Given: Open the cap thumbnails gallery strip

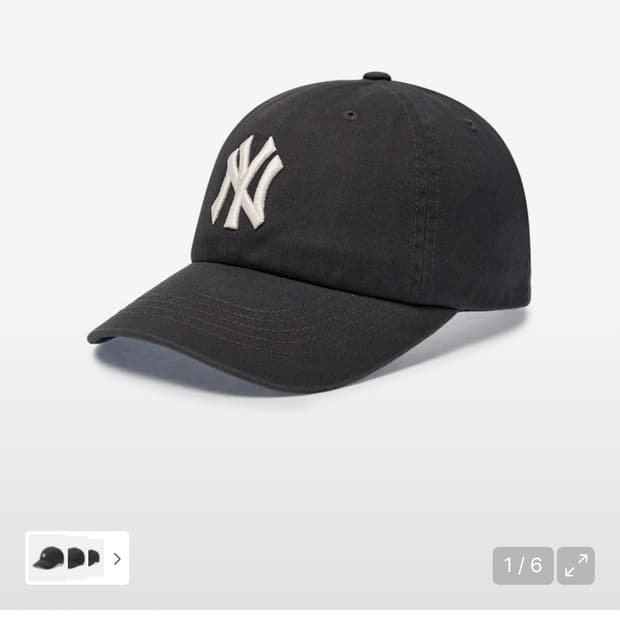Looking at the screenshot, I should (x=77, y=558).
